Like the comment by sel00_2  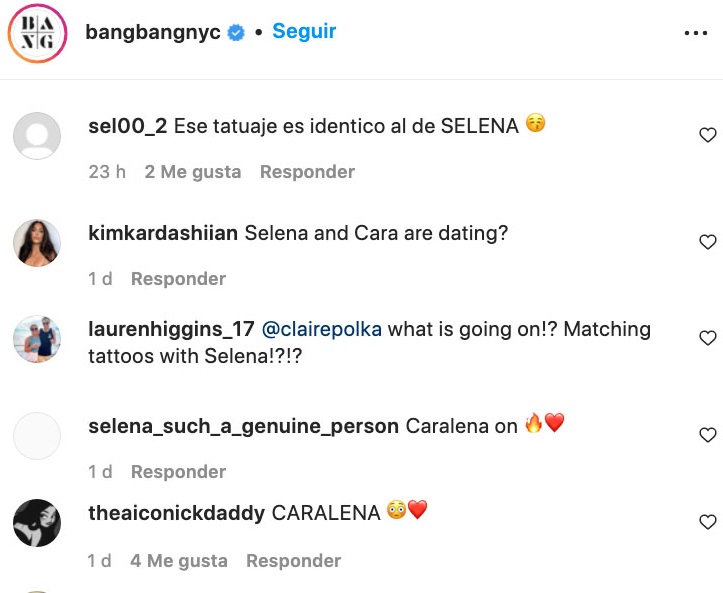(707, 135)
